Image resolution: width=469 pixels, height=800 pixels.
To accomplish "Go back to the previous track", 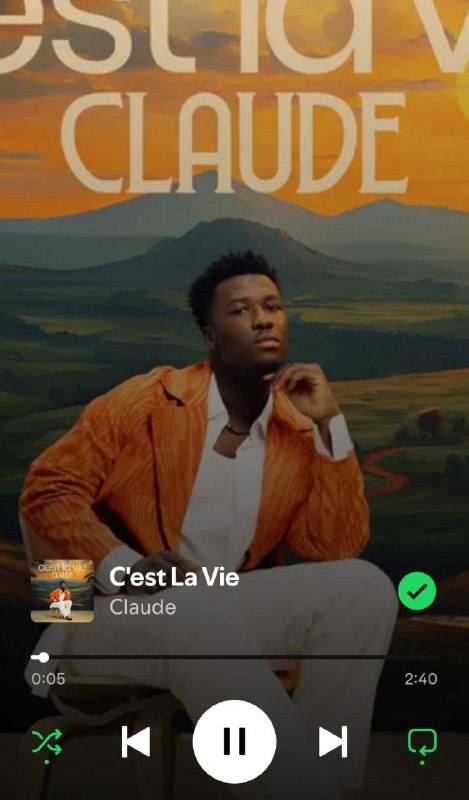I will pyautogui.click(x=136, y=742).
